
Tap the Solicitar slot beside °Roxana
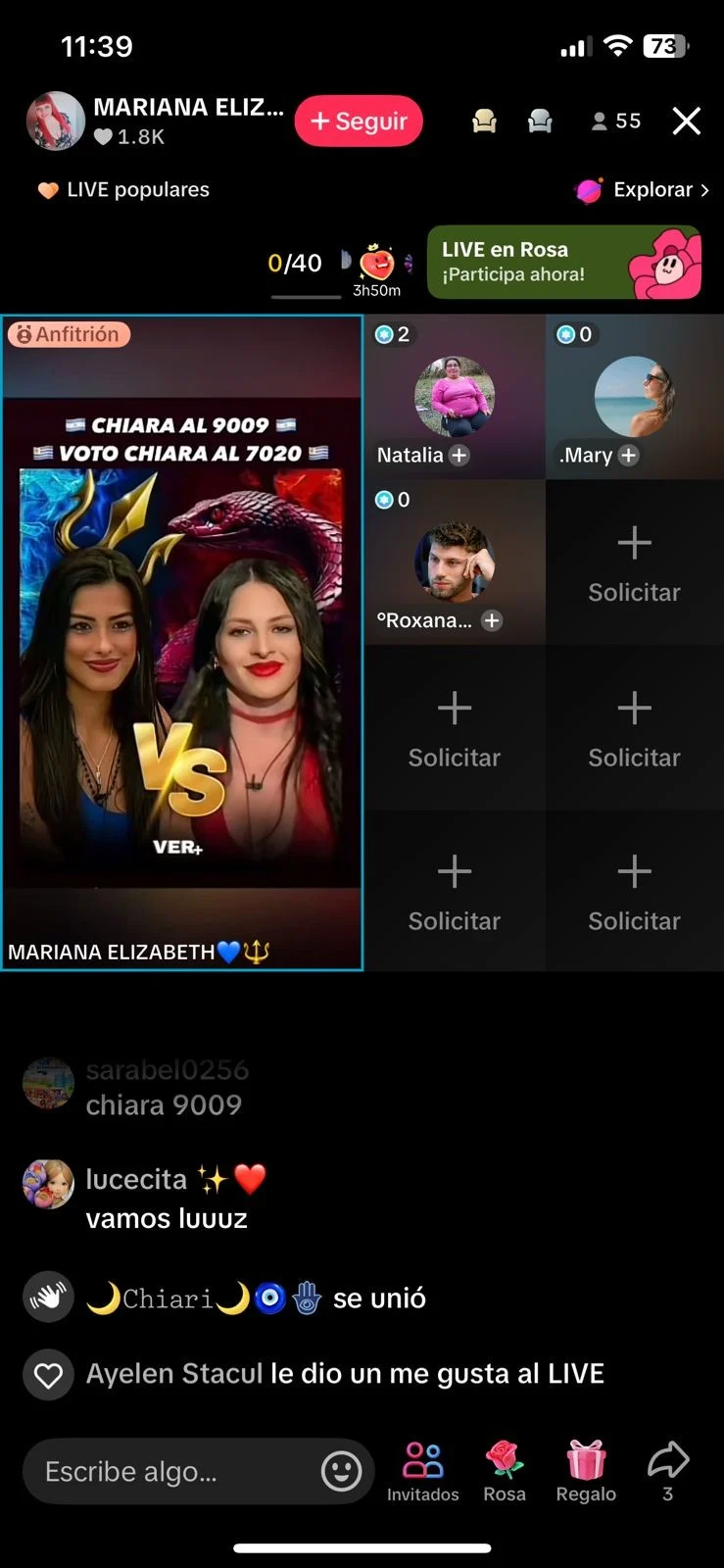tap(634, 563)
